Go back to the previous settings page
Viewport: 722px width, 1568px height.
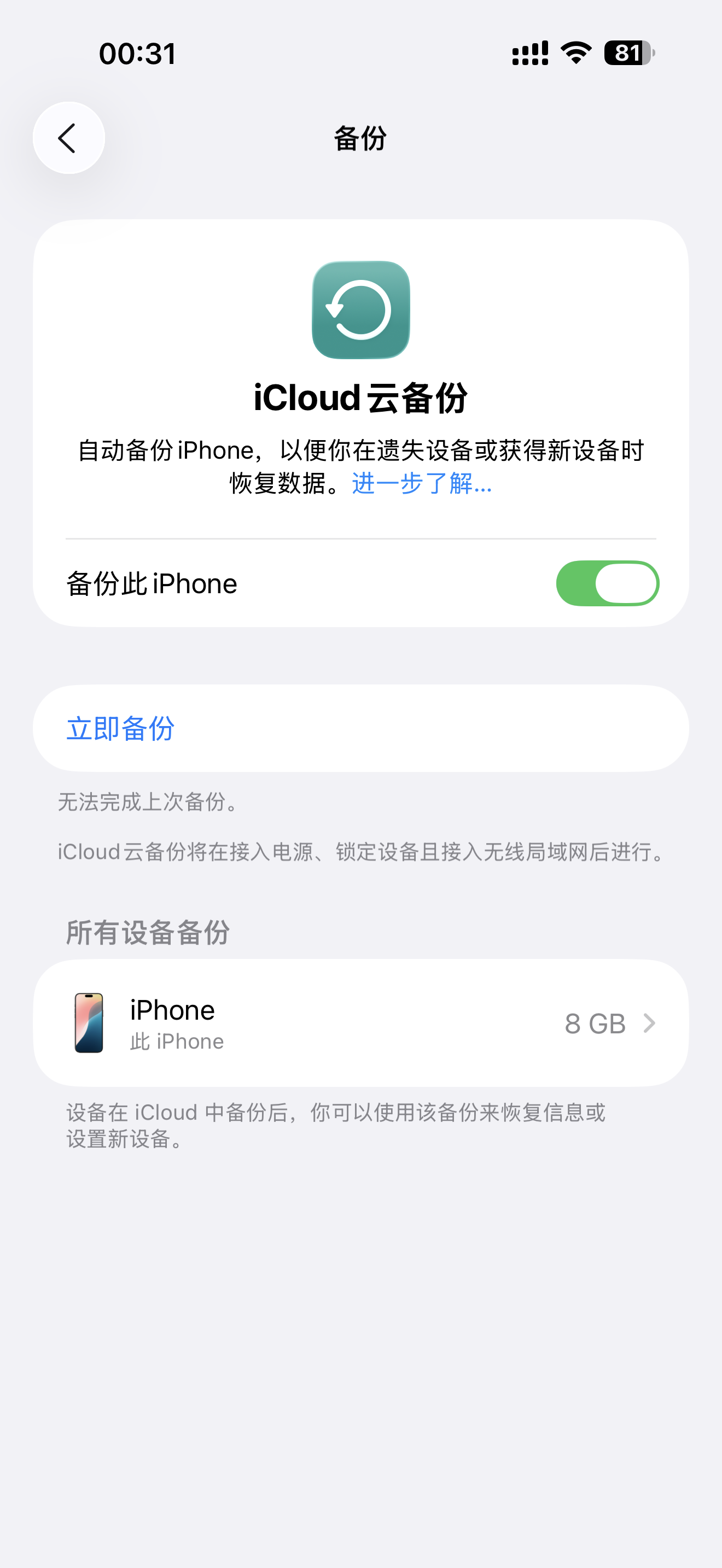tap(68, 138)
